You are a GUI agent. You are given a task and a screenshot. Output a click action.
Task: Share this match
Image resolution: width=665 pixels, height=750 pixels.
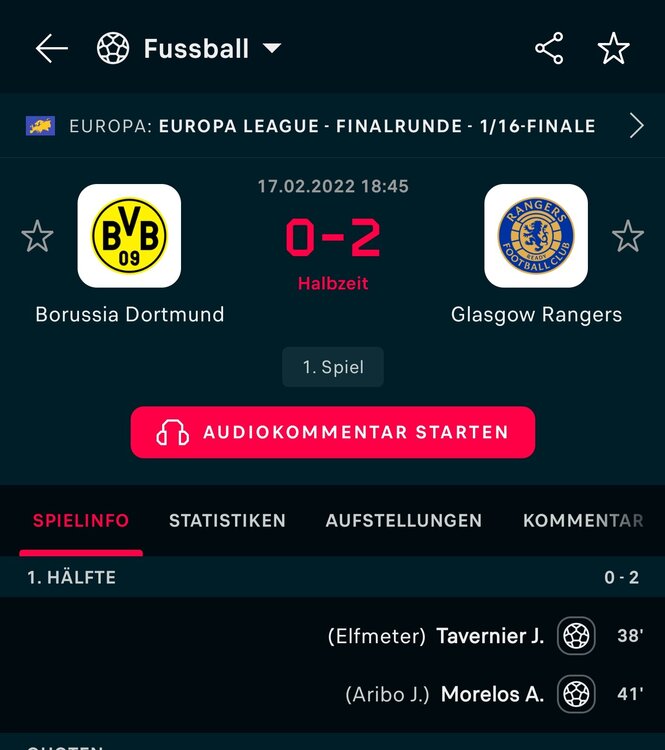(x=549, y=48)
